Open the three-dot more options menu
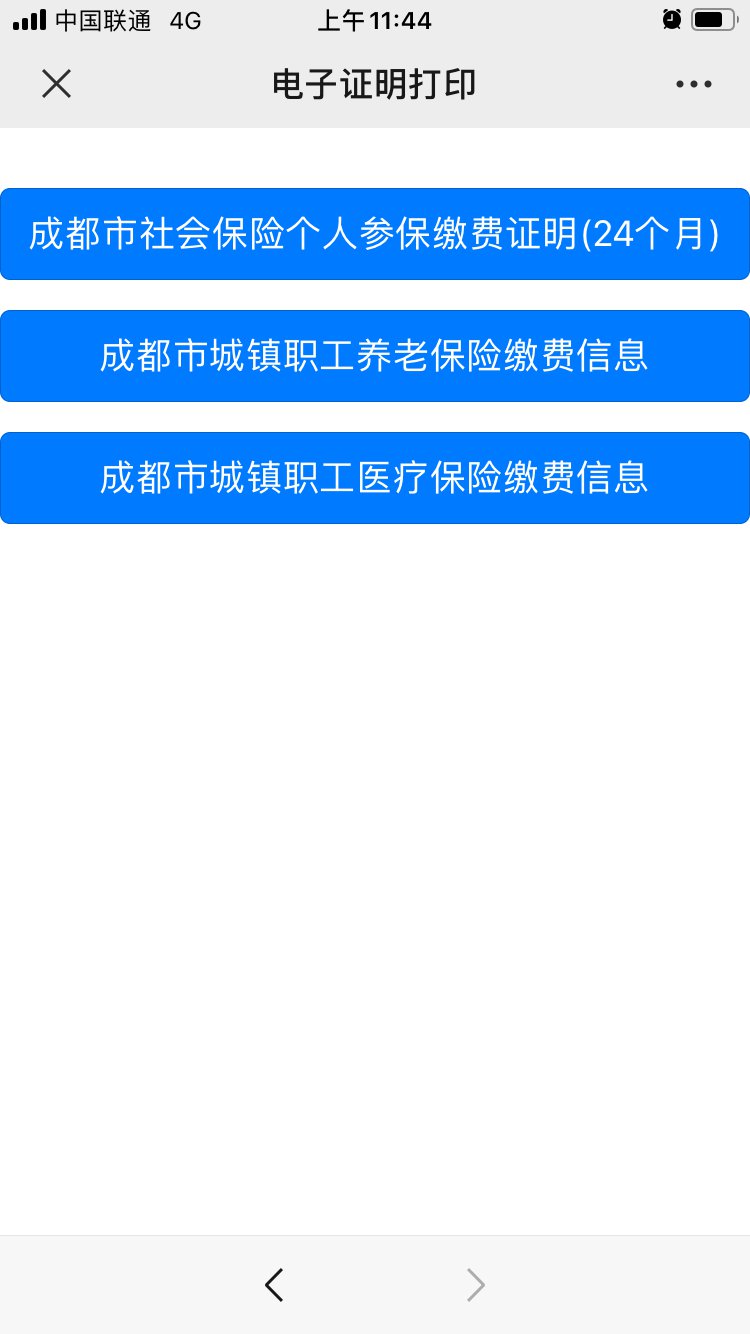This screenshot has width=750, height=1334. tap(693, 84)
